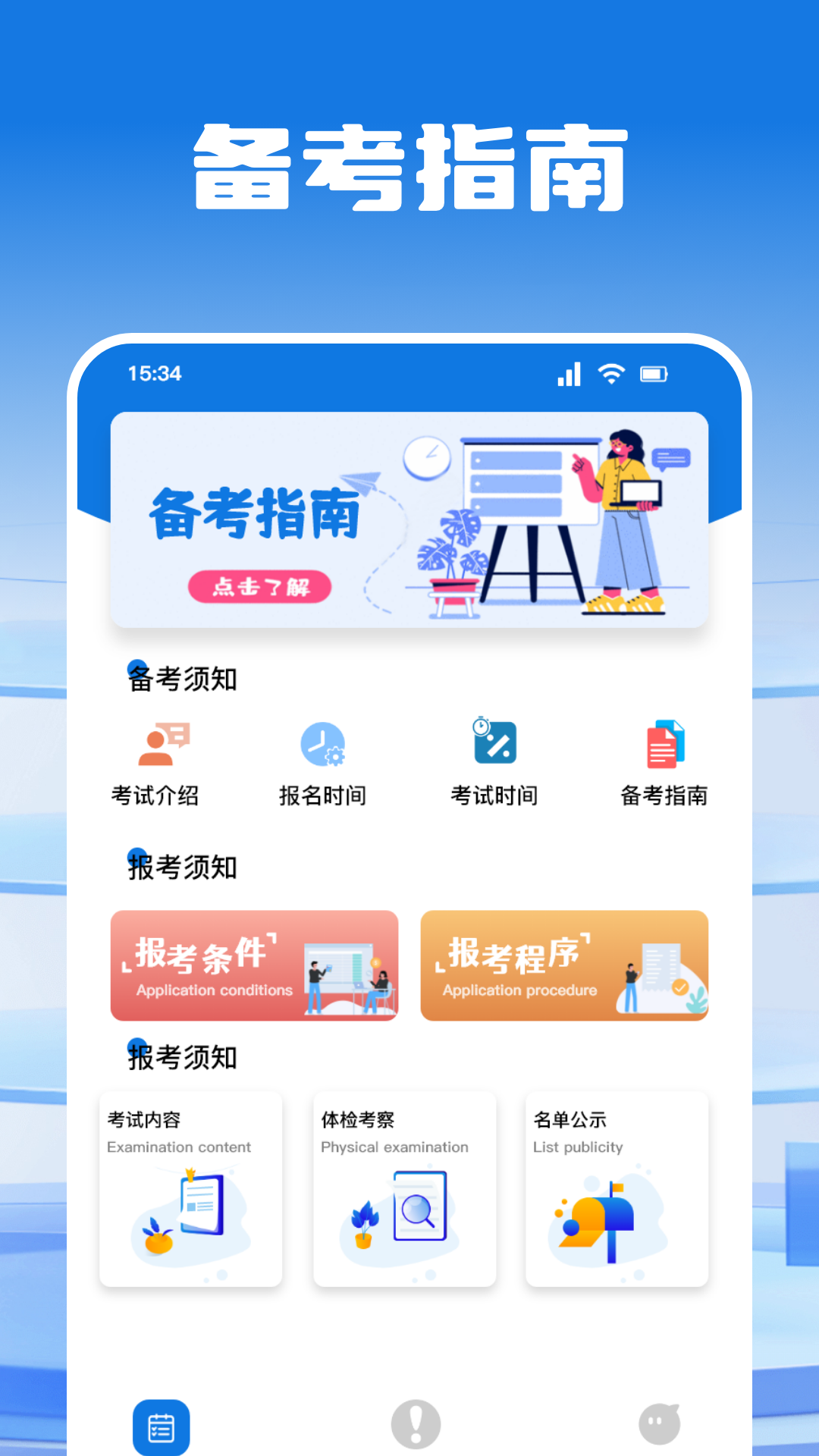The height and width of the screenshot is (1456, 819).
Task: Open the chat bubble icon at bottom right
Action: 659,1424
